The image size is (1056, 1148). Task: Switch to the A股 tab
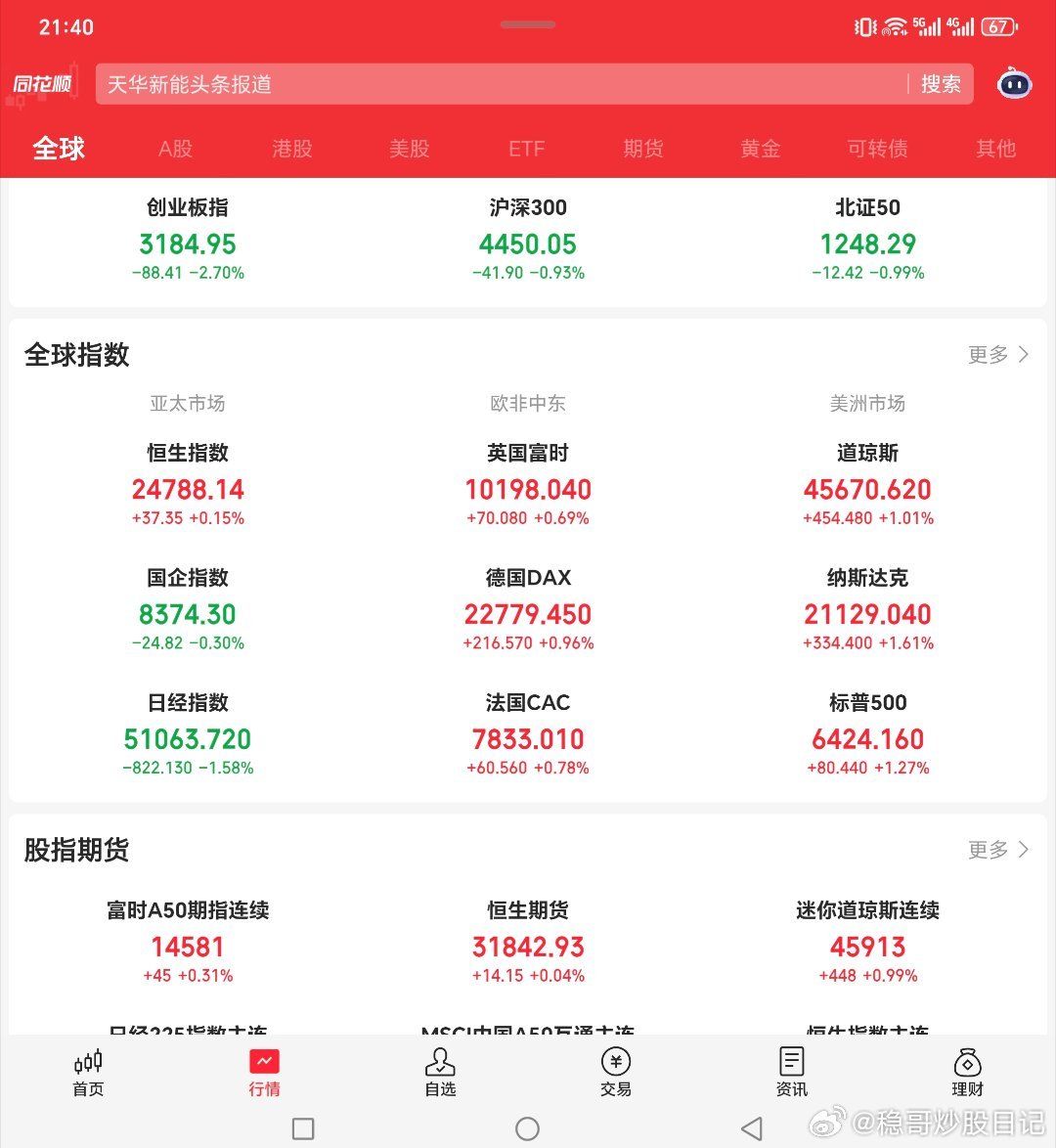(174, 149)
